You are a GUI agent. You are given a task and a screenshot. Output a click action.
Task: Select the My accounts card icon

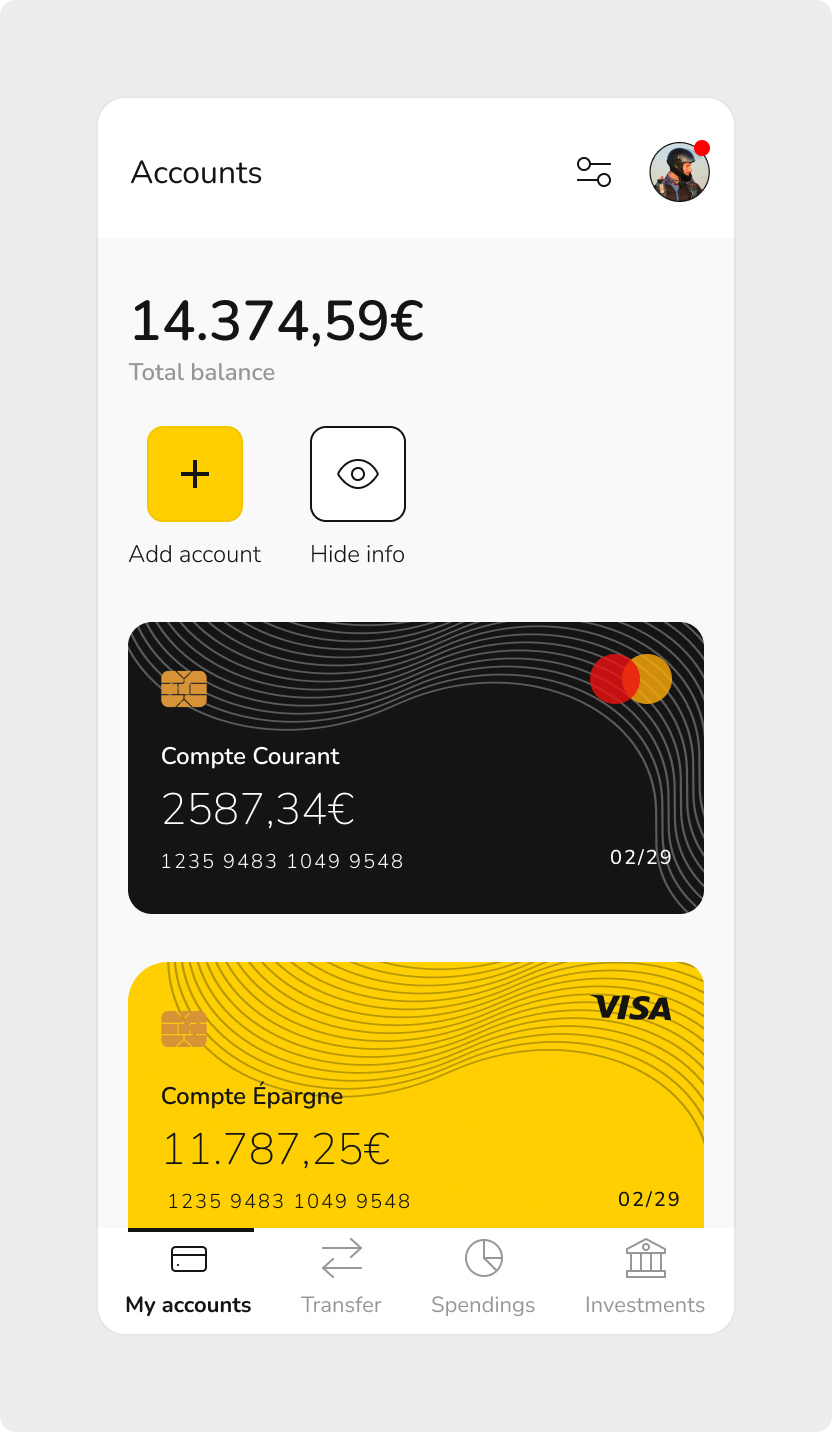189,1258
